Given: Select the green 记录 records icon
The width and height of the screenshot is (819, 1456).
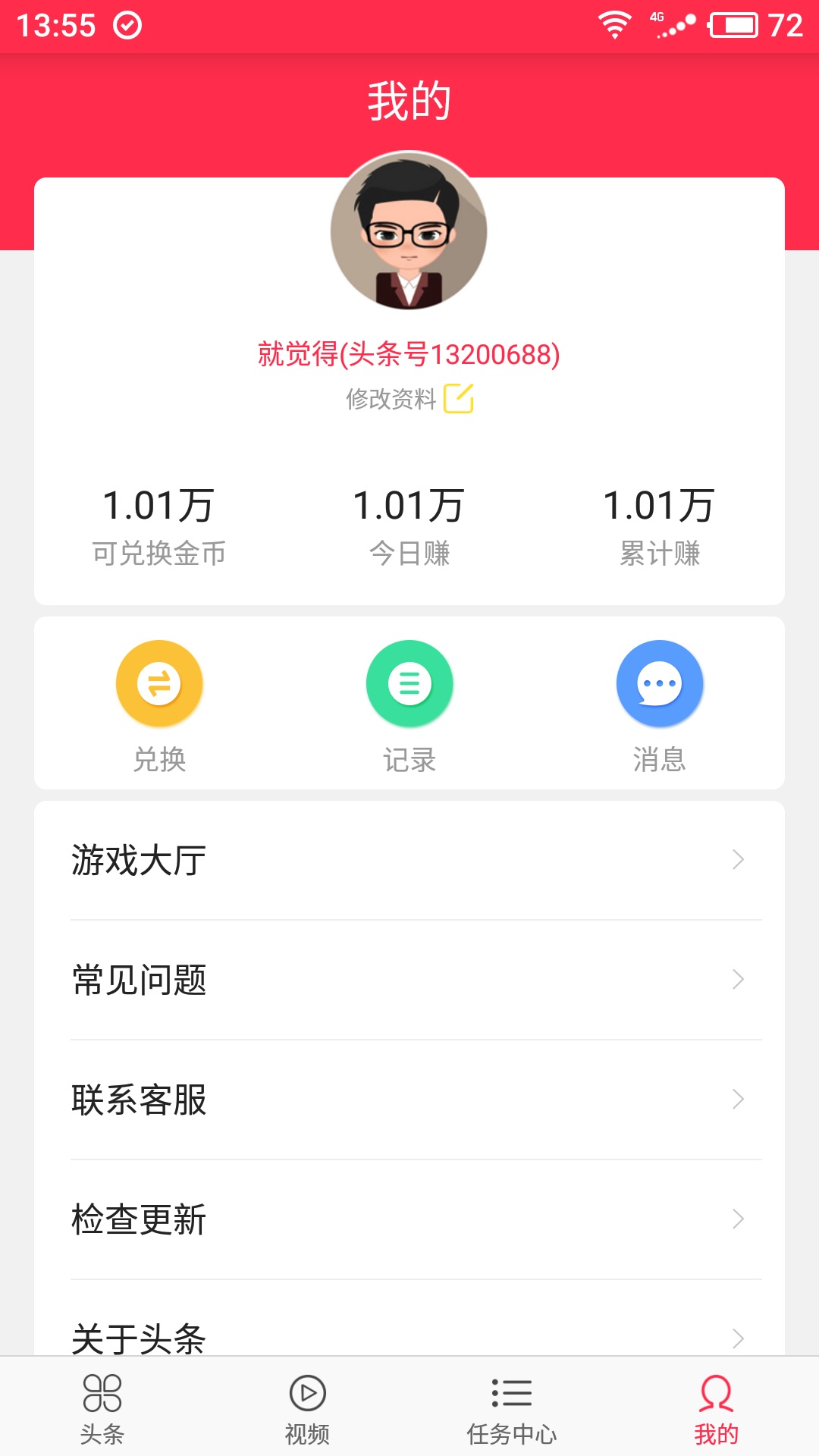Looking at the screenshot, I should [409, 682].
